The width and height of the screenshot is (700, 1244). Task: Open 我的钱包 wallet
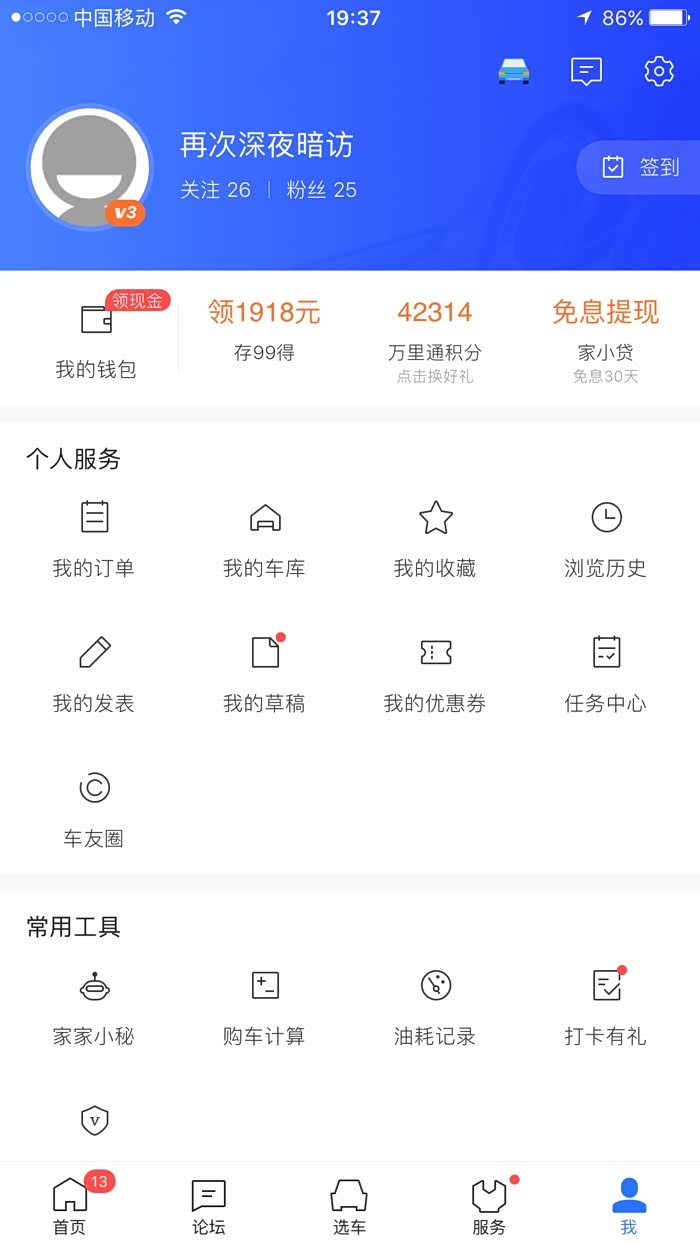(95, 340)
